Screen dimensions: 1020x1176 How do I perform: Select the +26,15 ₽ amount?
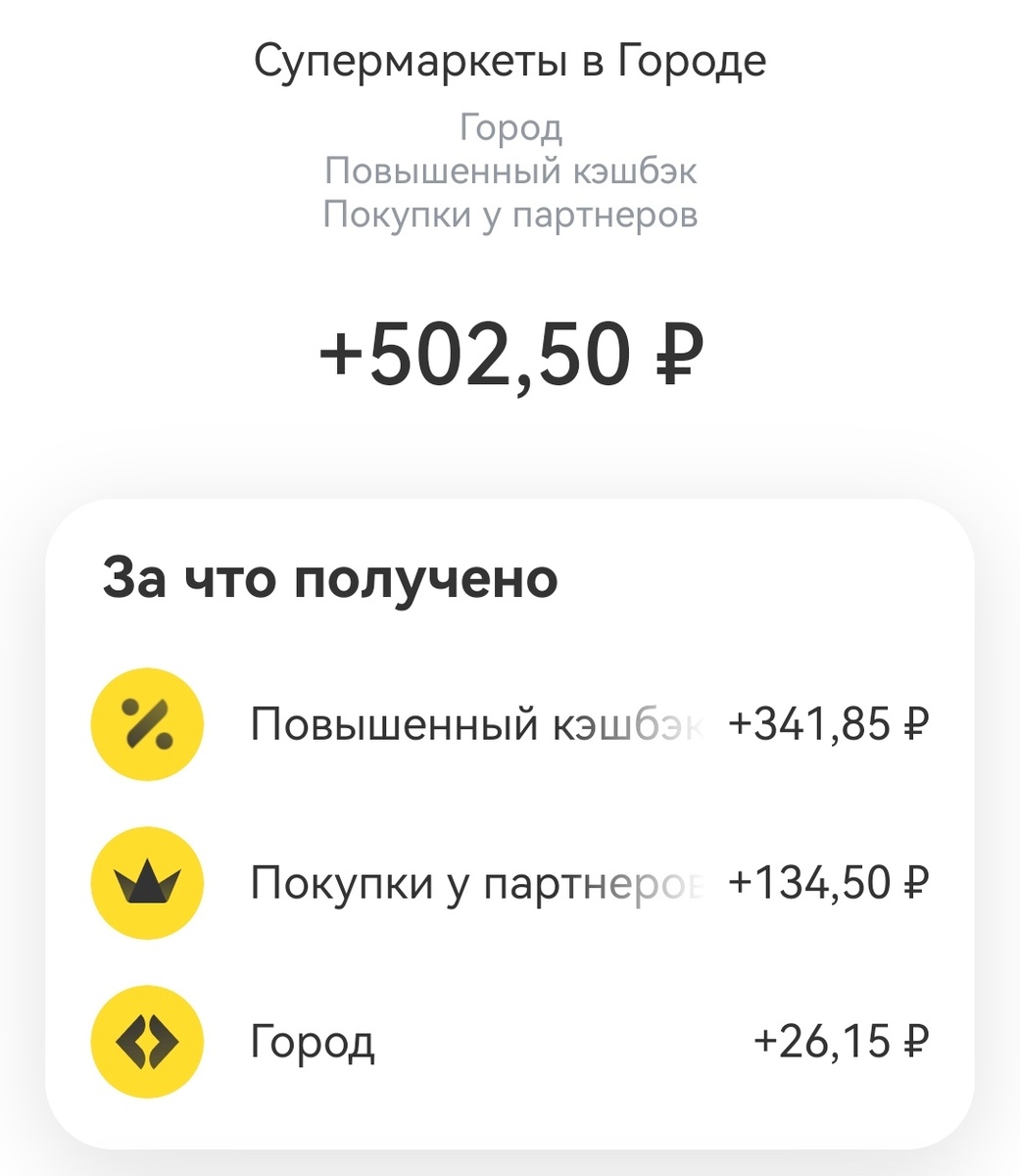click(841, 1041)
